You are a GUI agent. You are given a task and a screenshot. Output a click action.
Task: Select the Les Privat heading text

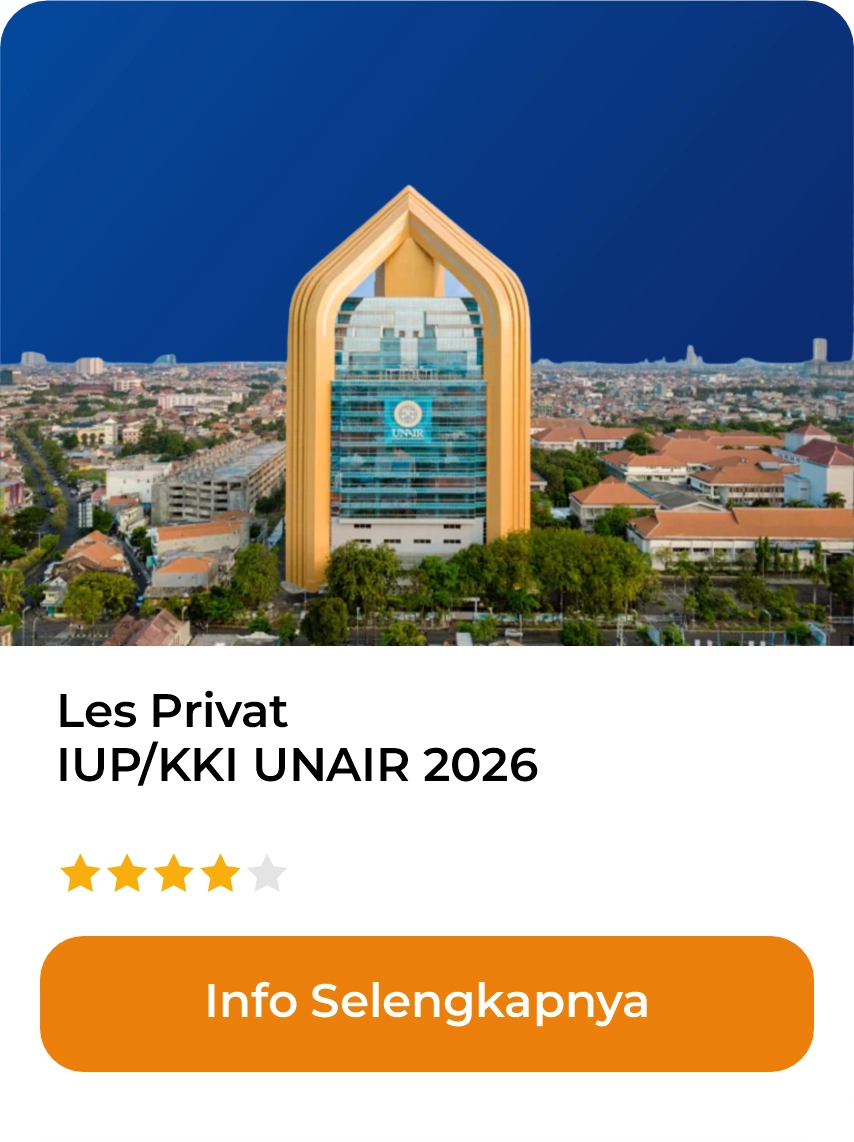(171, 712)
